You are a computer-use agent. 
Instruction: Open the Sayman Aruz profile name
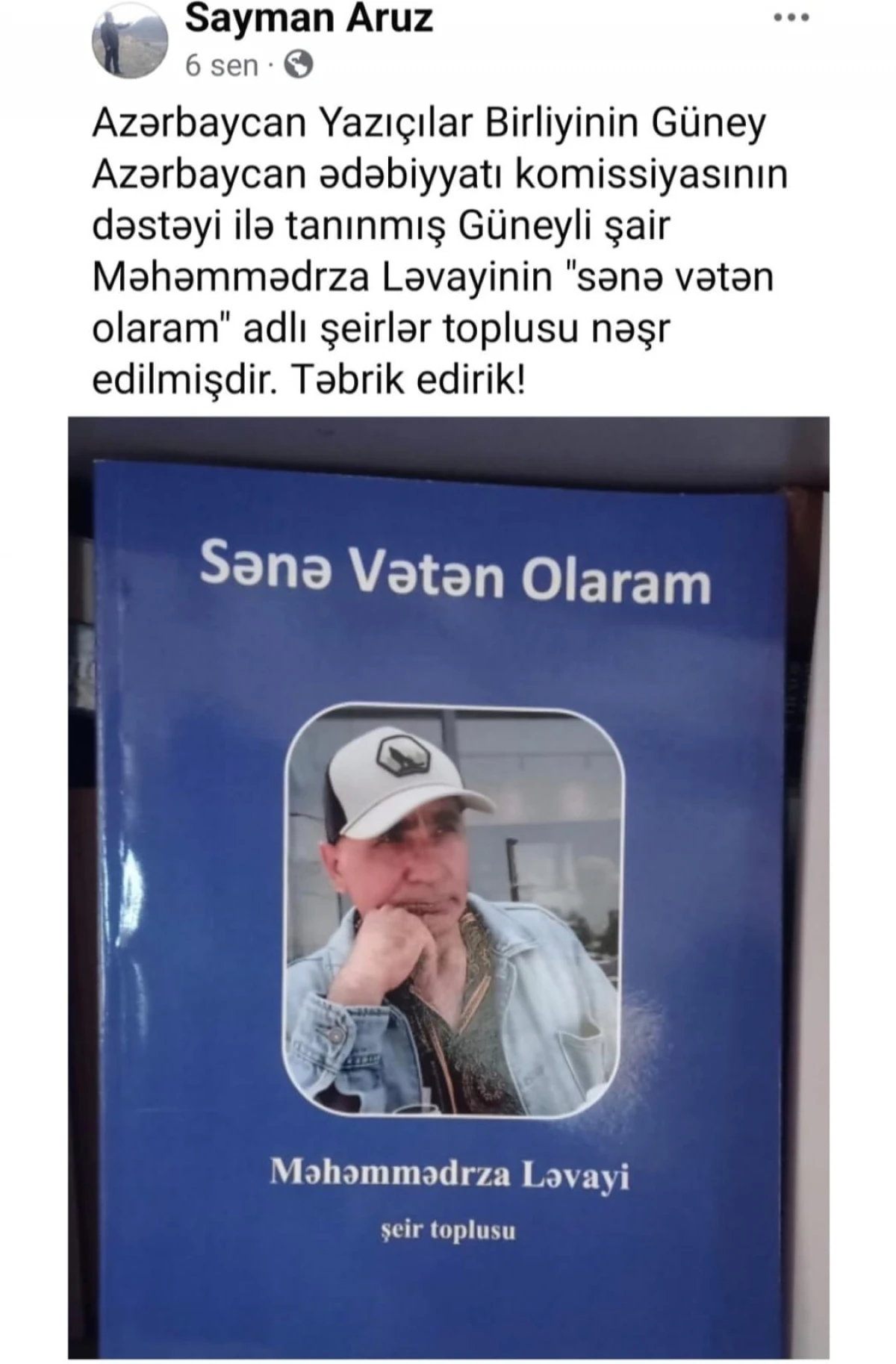tap(308, 19)
